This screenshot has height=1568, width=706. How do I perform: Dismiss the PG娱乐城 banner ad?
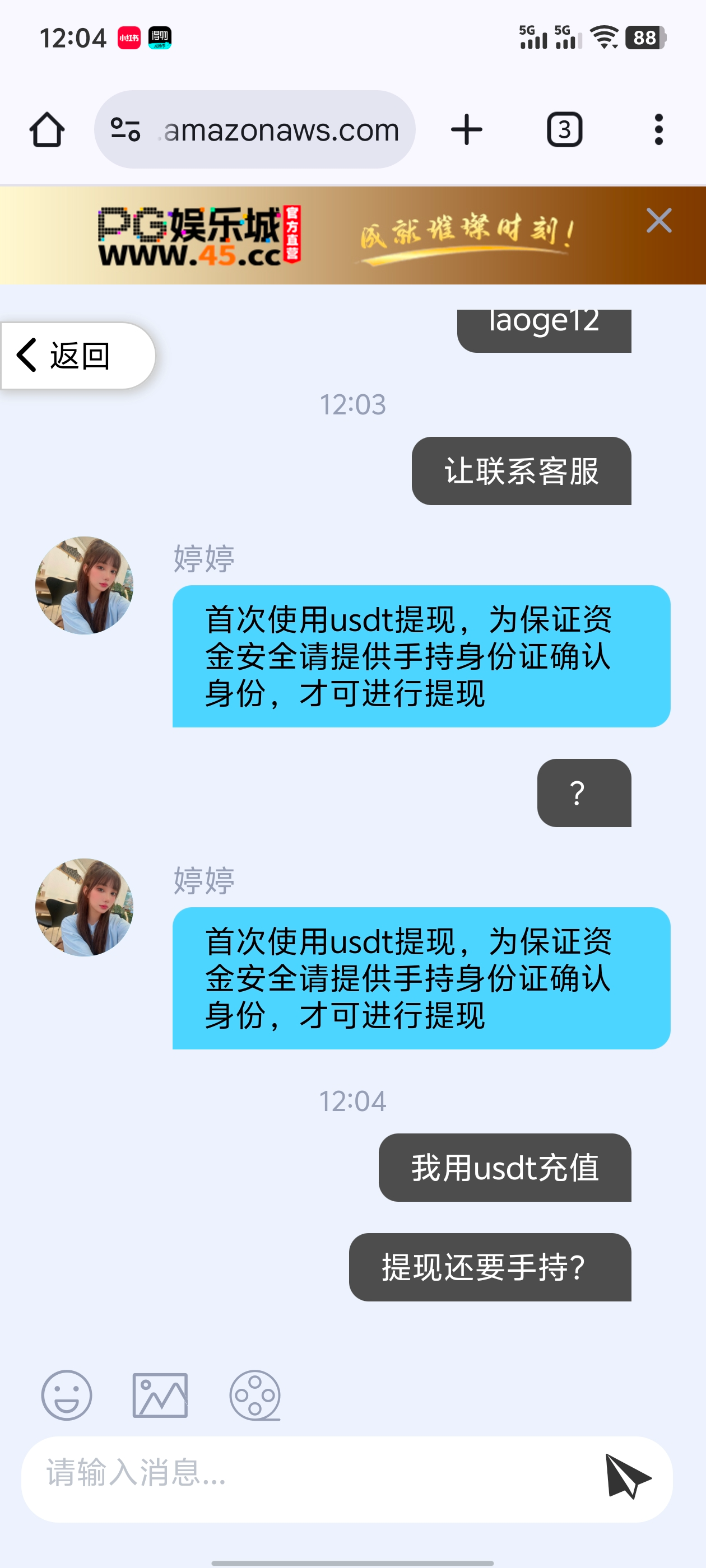pyautogui.click(x=658, y=221)
